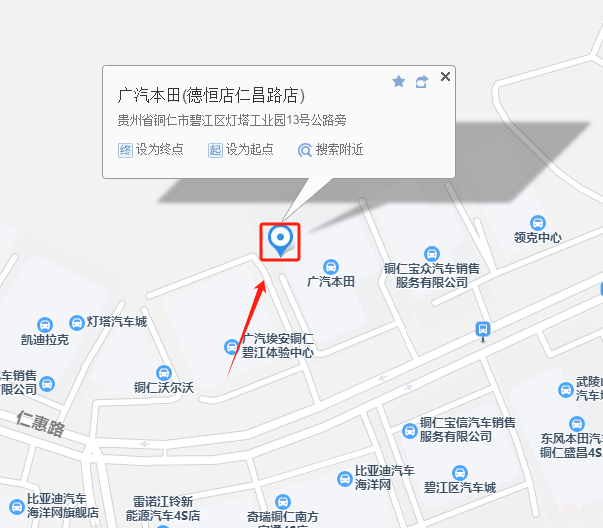Tap the blue location marker pin
The width and height of the screenshot is (603, 528).
pyautogui.click(x=281, y=239)
